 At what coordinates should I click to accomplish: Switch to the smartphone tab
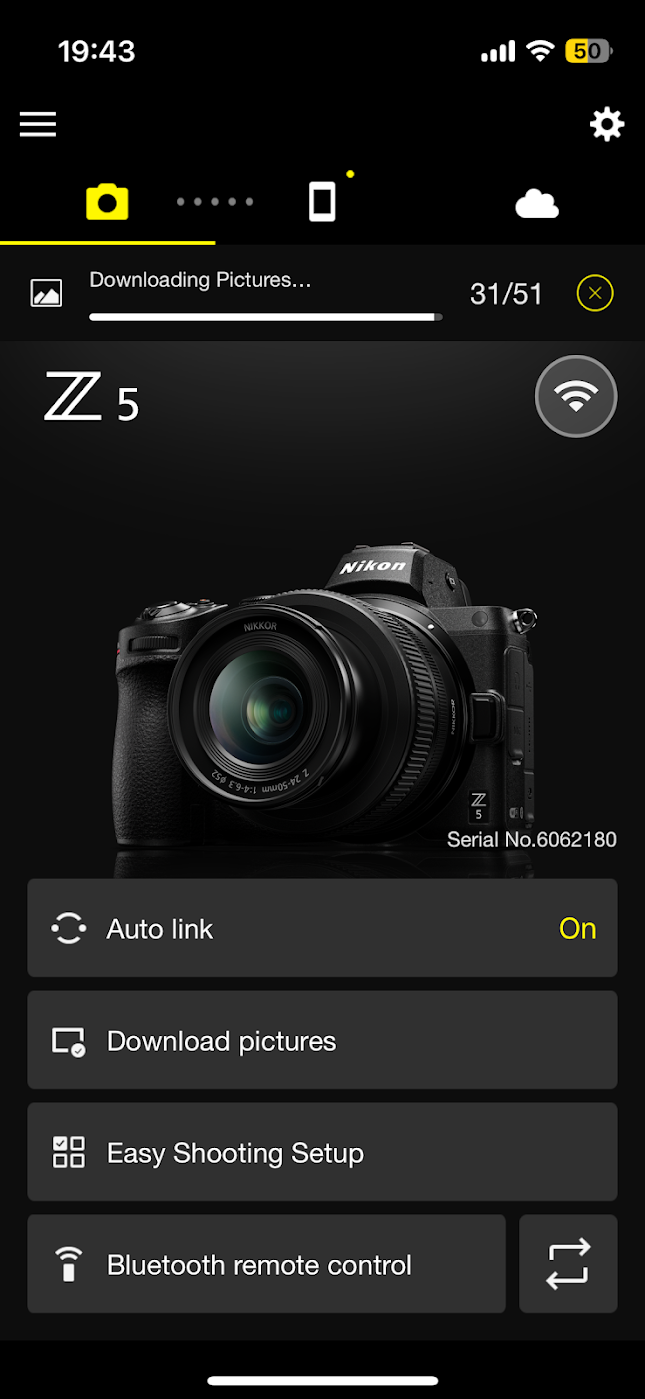tap(322, 202)
